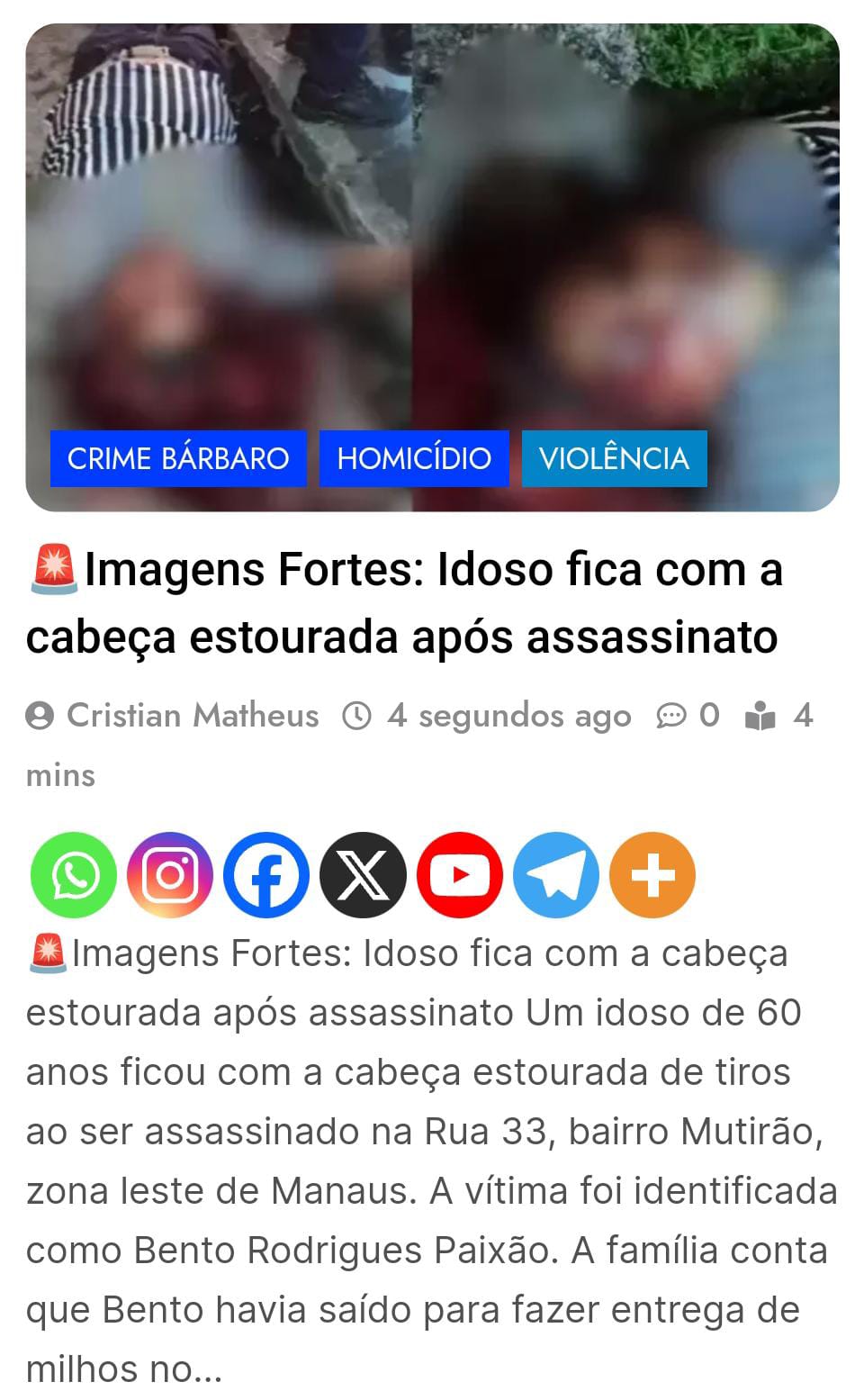The height and width of the screenshot is (1400, 864).
Task: Open the article headline about Idoso
Action: 405,602
